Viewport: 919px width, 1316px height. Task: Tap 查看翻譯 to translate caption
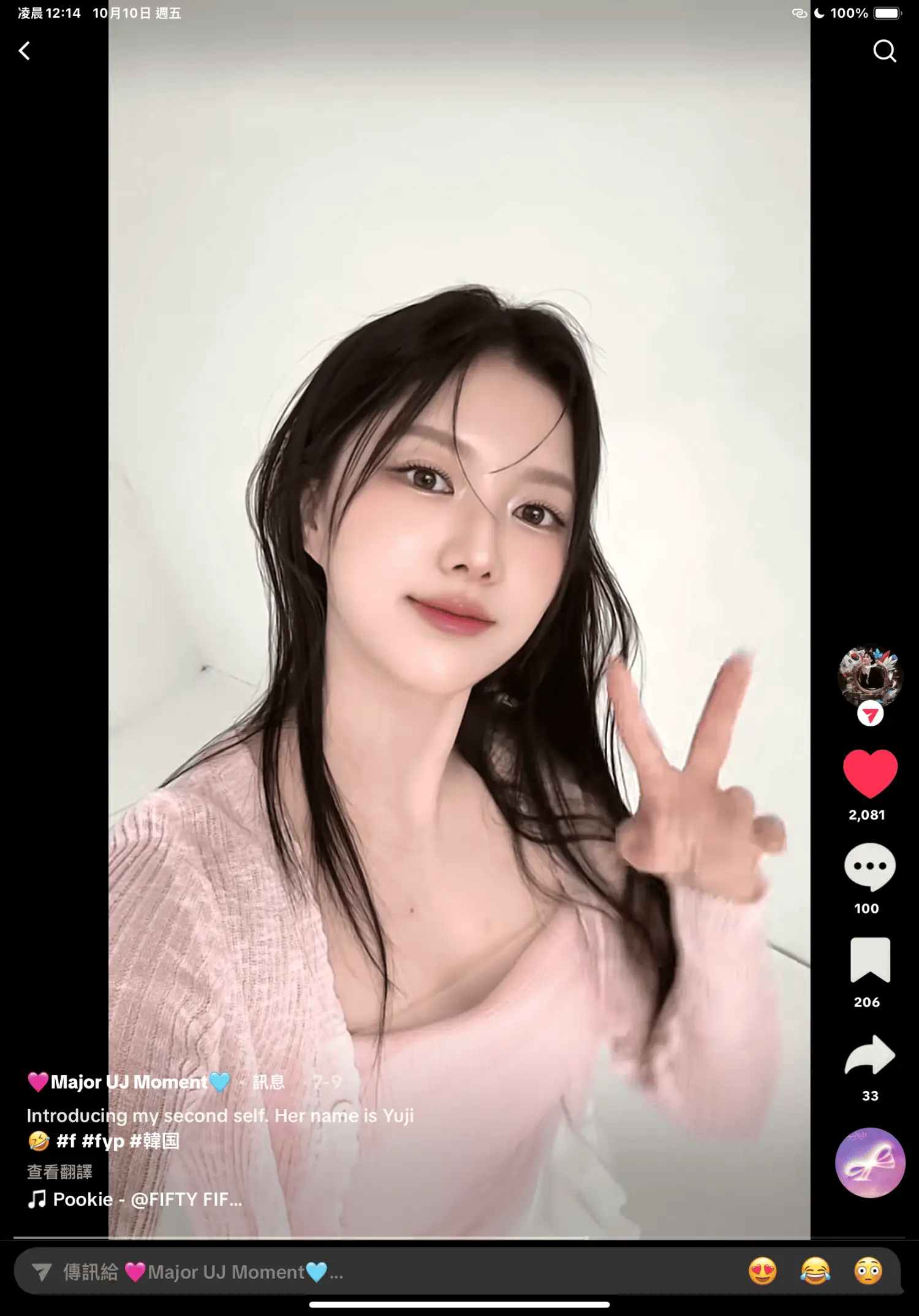(59, 1172)
